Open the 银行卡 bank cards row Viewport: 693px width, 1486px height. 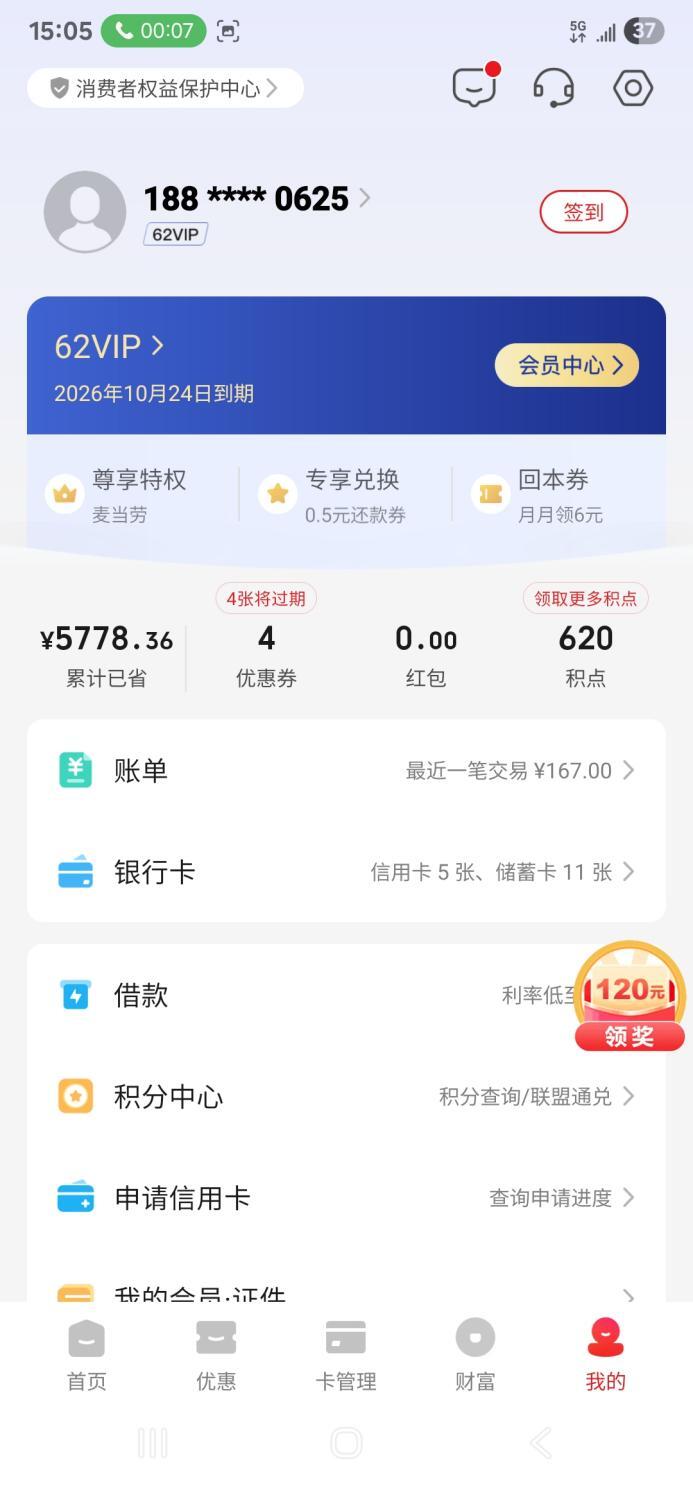click(346, 872)
